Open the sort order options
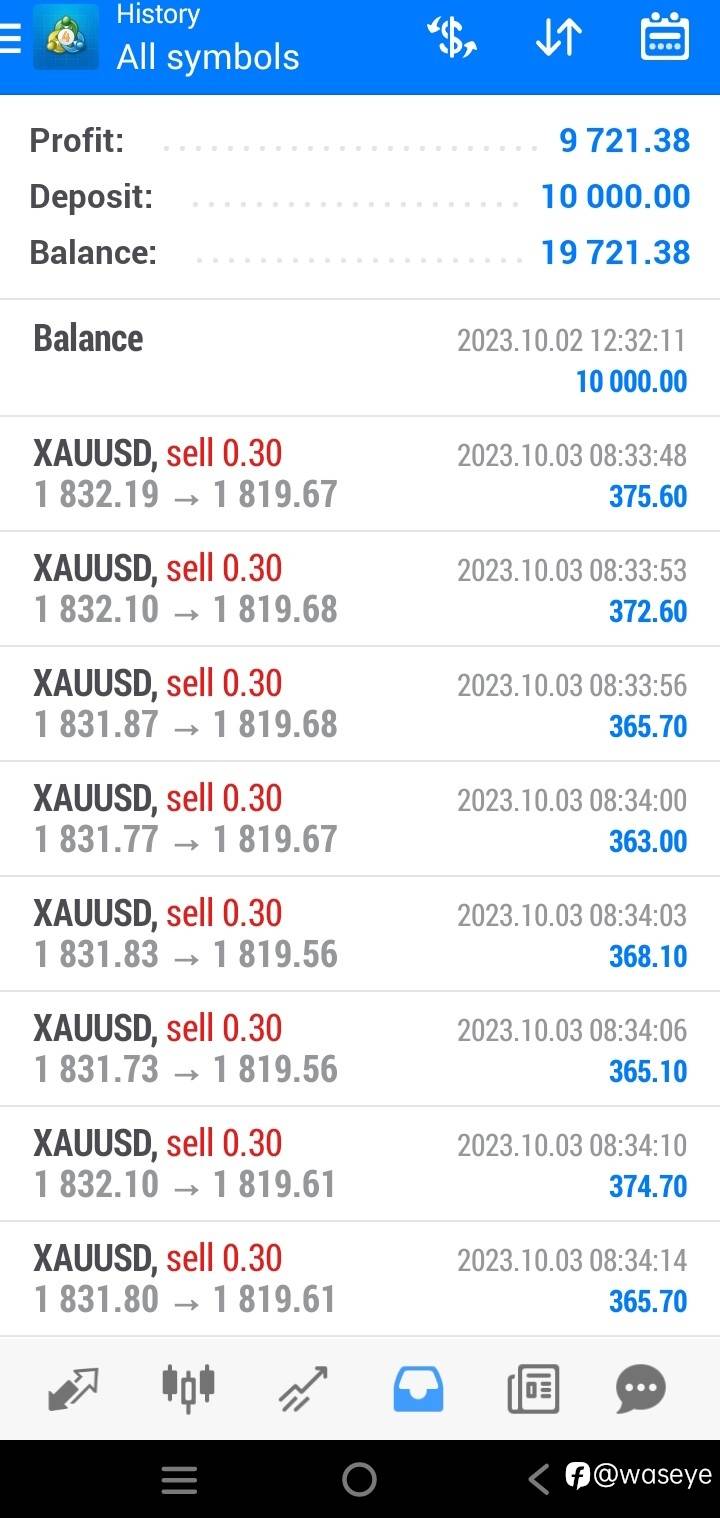The image size is (720, 1518). tap(558, 38)
